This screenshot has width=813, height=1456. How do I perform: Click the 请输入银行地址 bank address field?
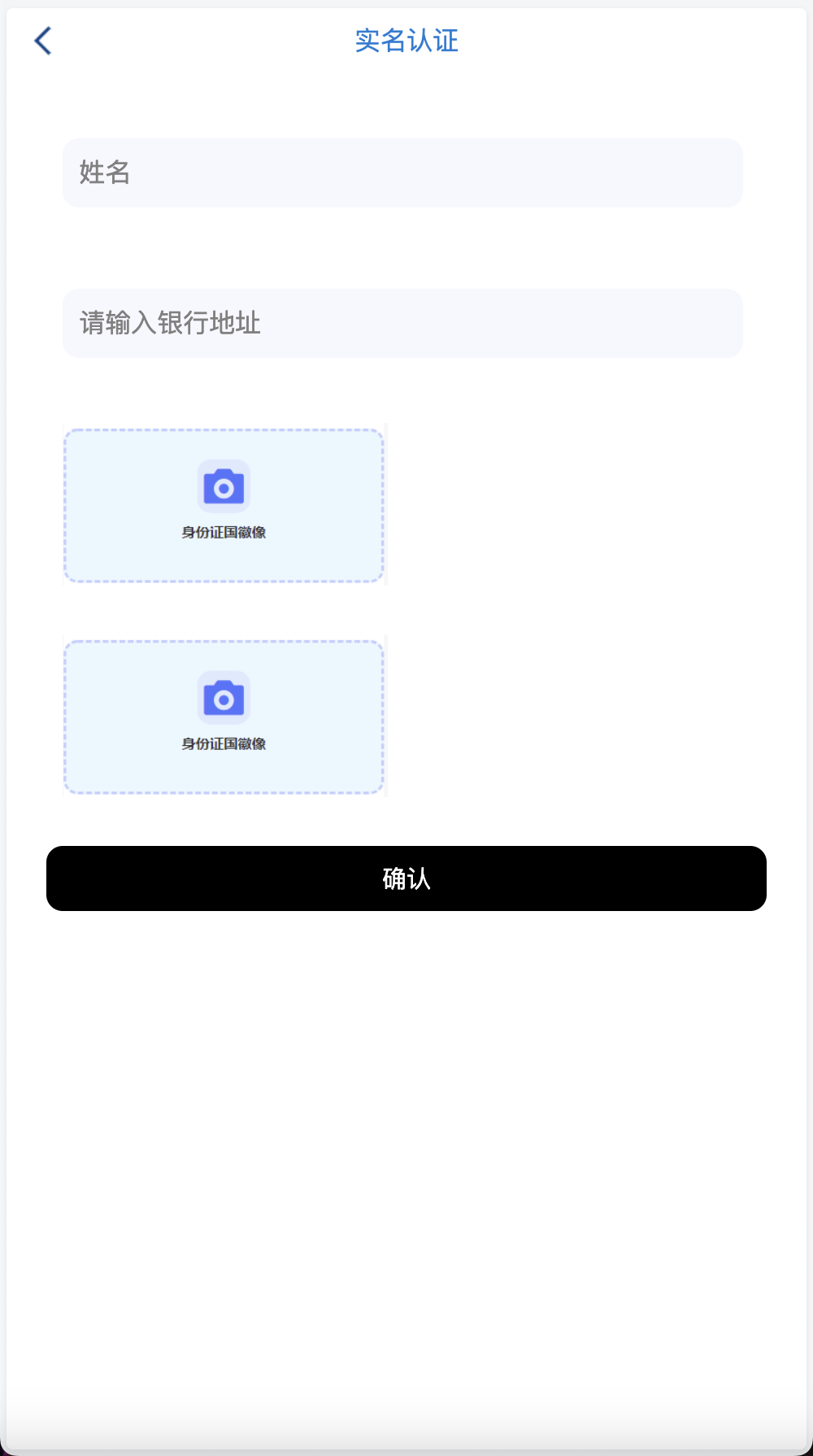pyautogui.click(x=402, y=323)
